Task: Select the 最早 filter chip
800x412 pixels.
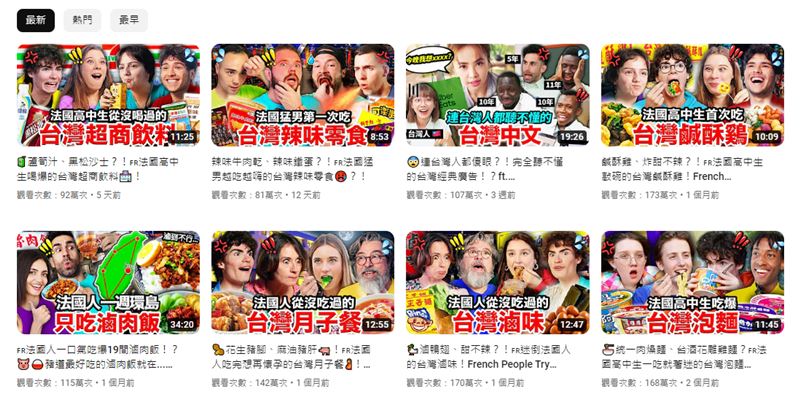Action: click(x=129, y=19)
